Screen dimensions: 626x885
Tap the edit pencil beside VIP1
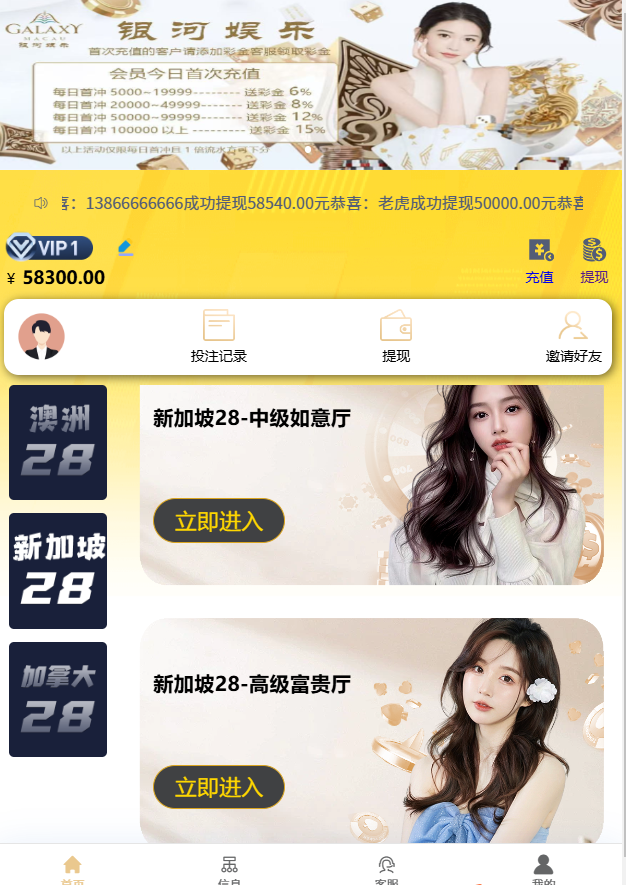(x=125, y=248)
